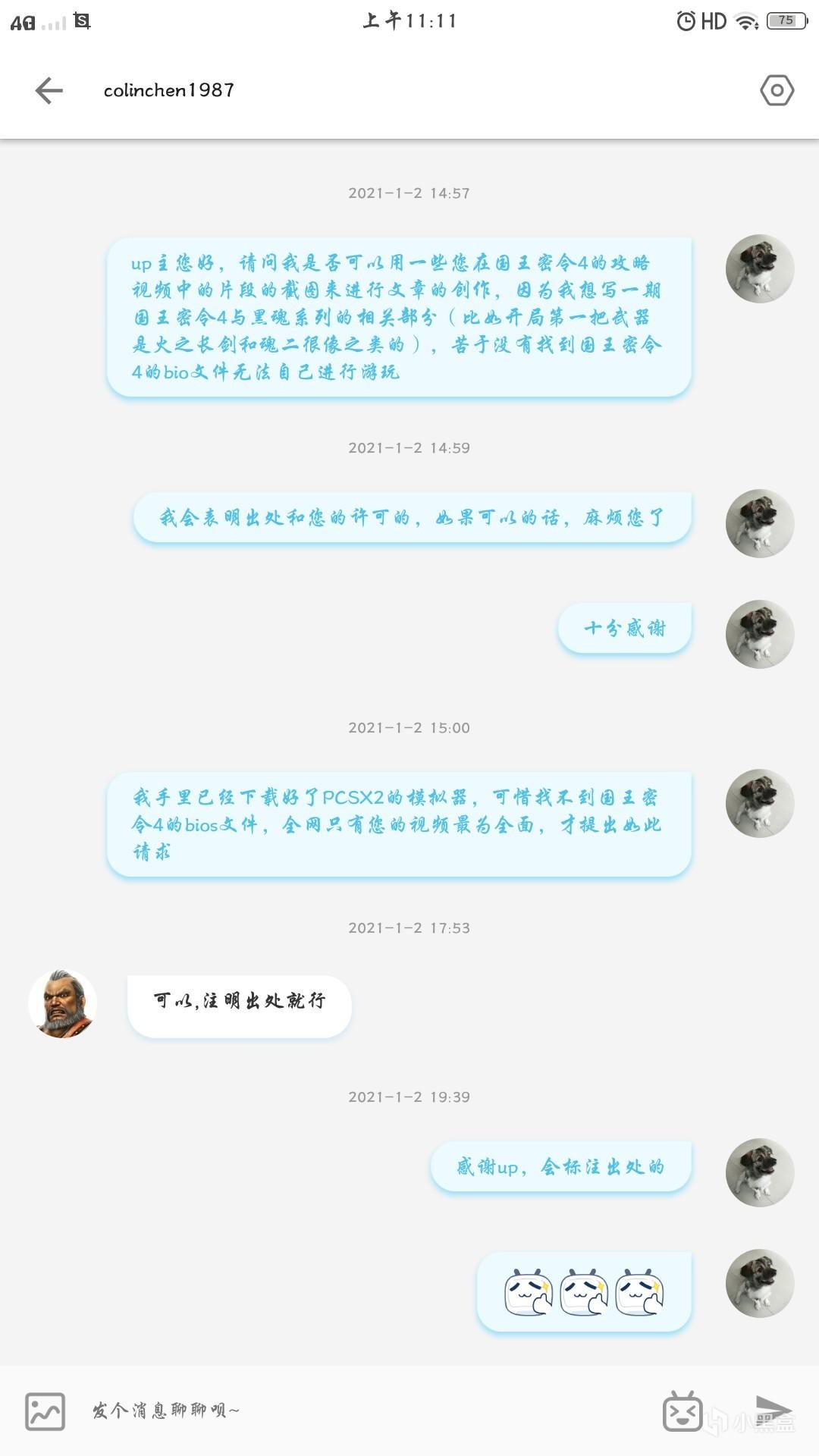Attach an image to the message
This screenshot has height=1456, width=819.
pyautogui.click(x=45, y=1411)
